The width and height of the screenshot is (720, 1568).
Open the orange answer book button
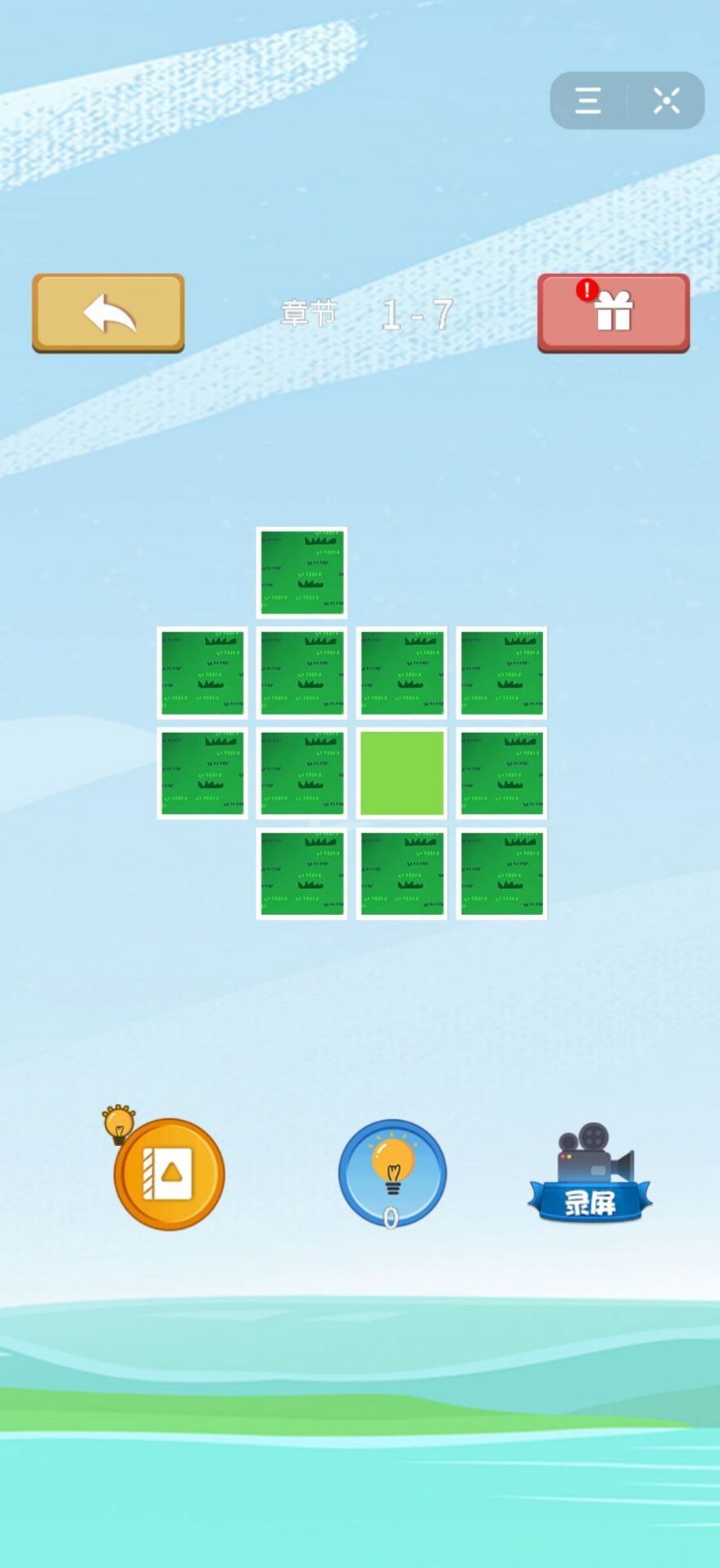pos(169,1174)
